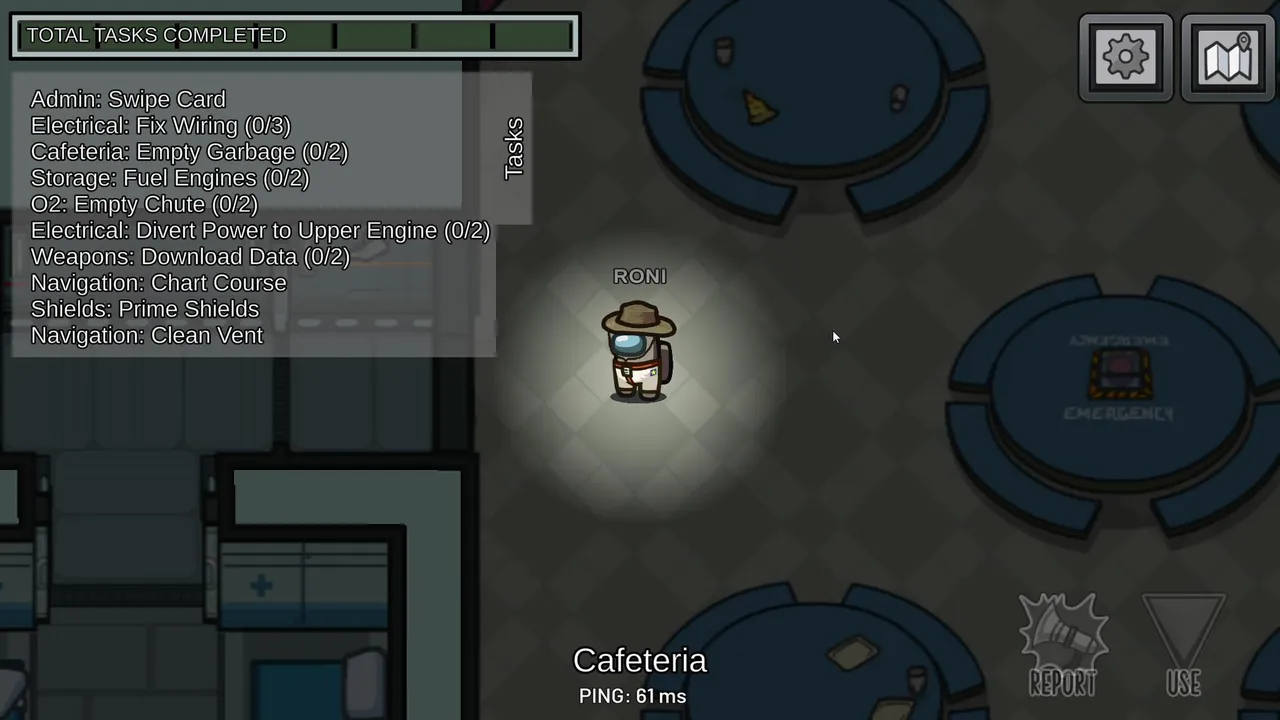This screenshot has height=720, width=1280.
Task: Tap the Use button
Action: [1184, 645]
